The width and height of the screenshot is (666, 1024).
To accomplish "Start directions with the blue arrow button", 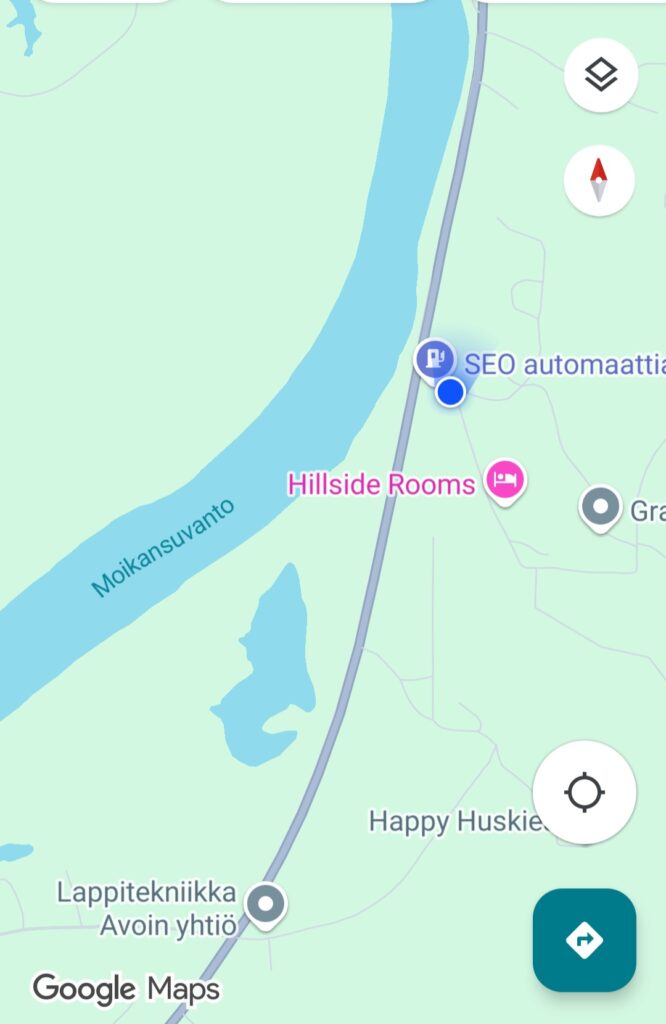I will [584, 940].
